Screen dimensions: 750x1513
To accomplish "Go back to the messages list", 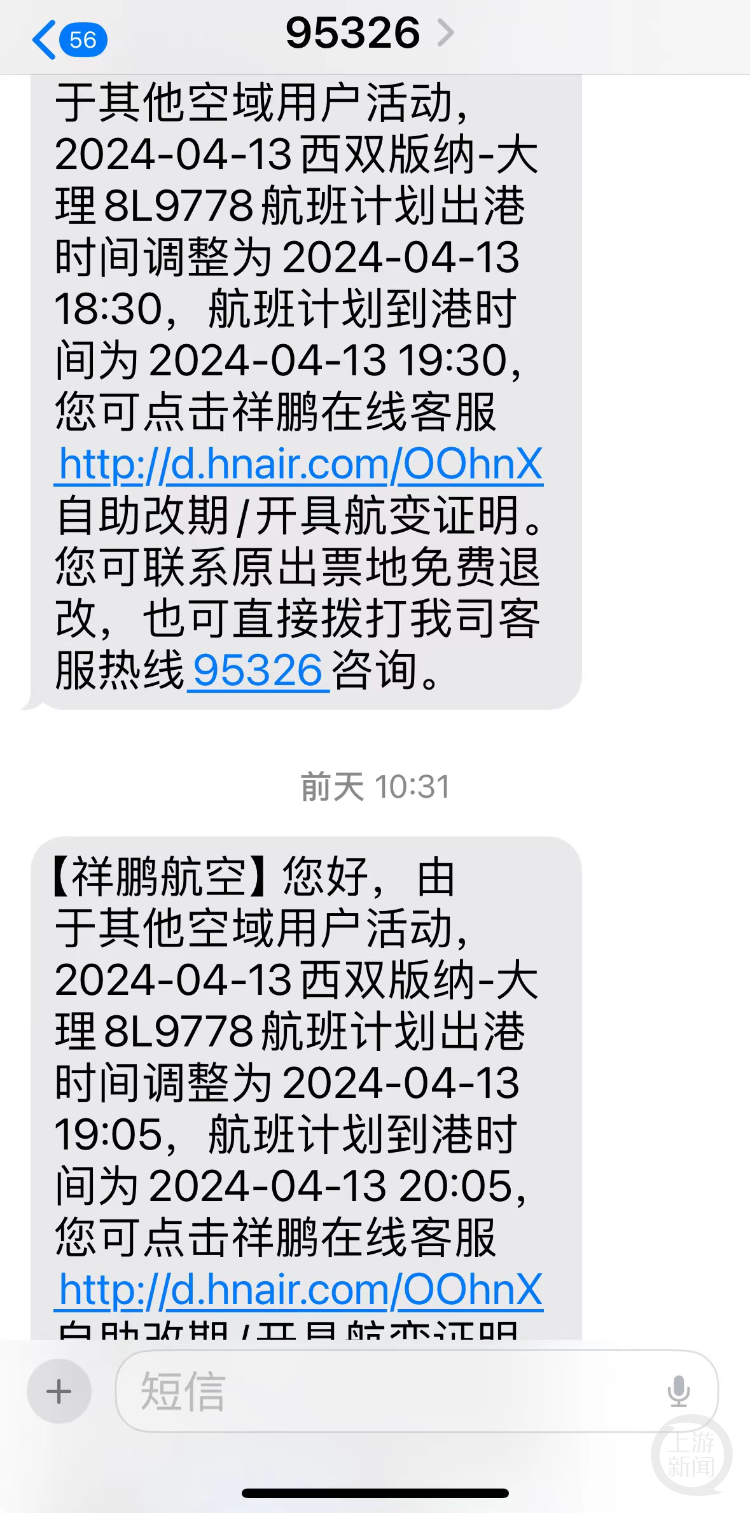I will [x=68, y=40].
